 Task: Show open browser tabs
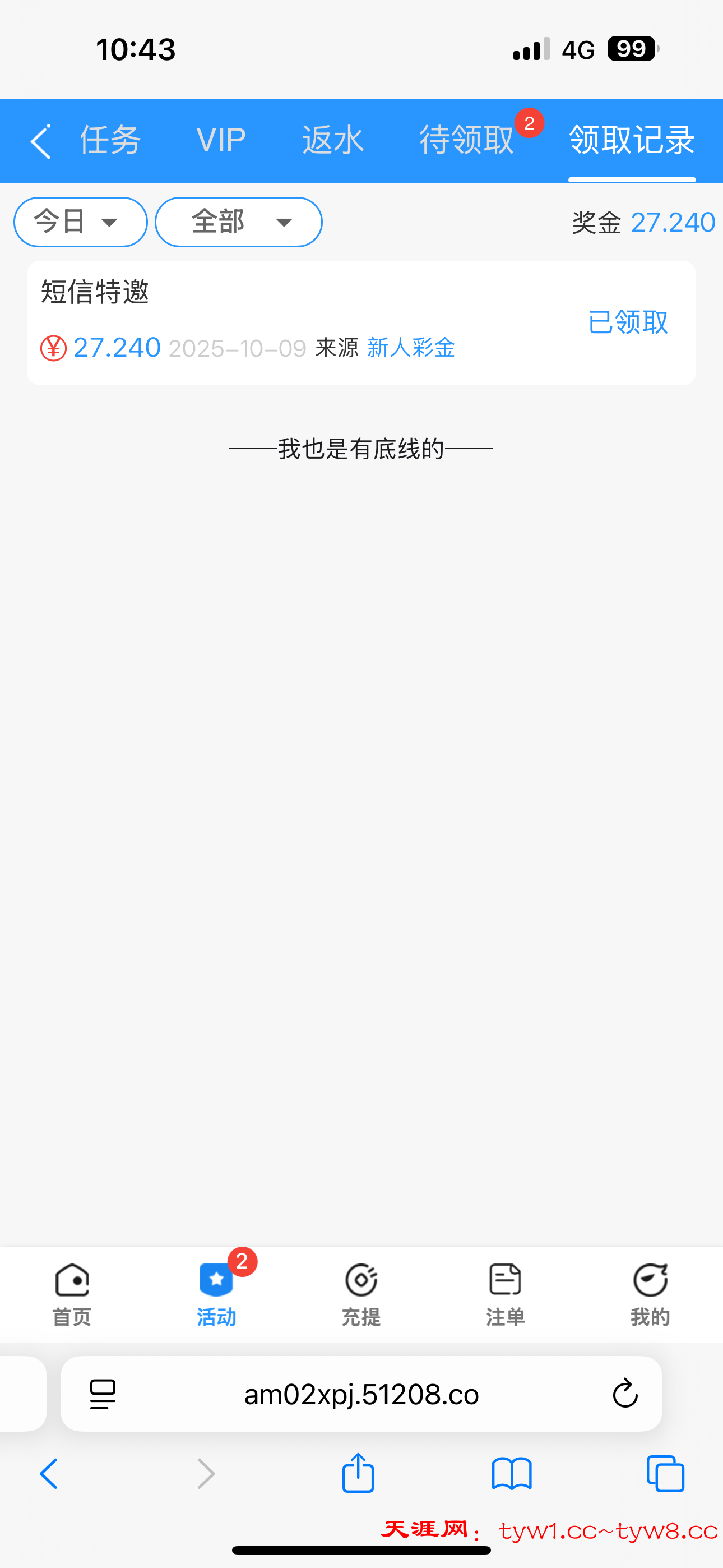click(665, 1474)
